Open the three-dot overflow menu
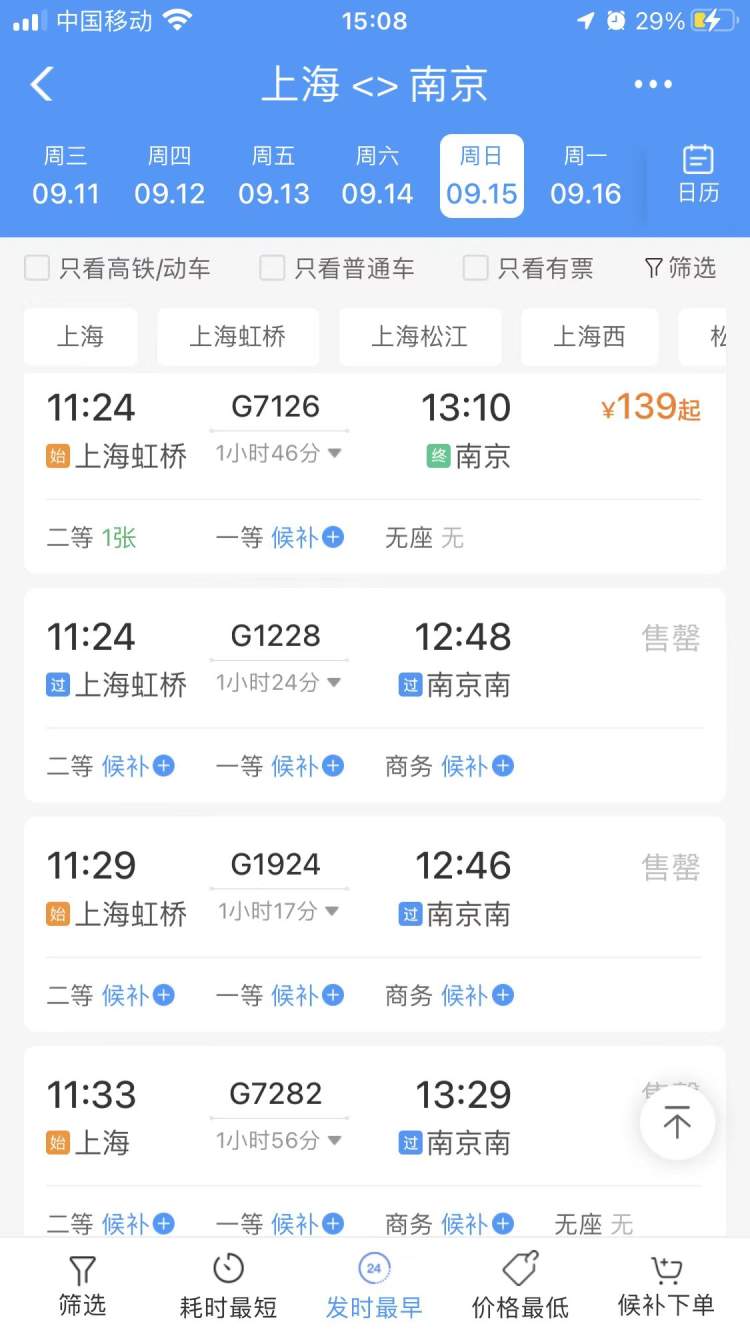Viewport: 750px width, 1334px height. (x=653, y=85)
